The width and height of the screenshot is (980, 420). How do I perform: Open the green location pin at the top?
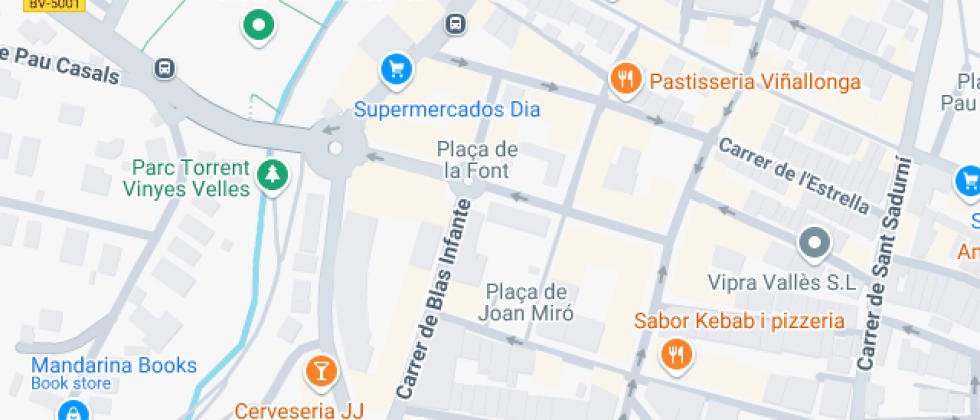click(x=259, y=27)
